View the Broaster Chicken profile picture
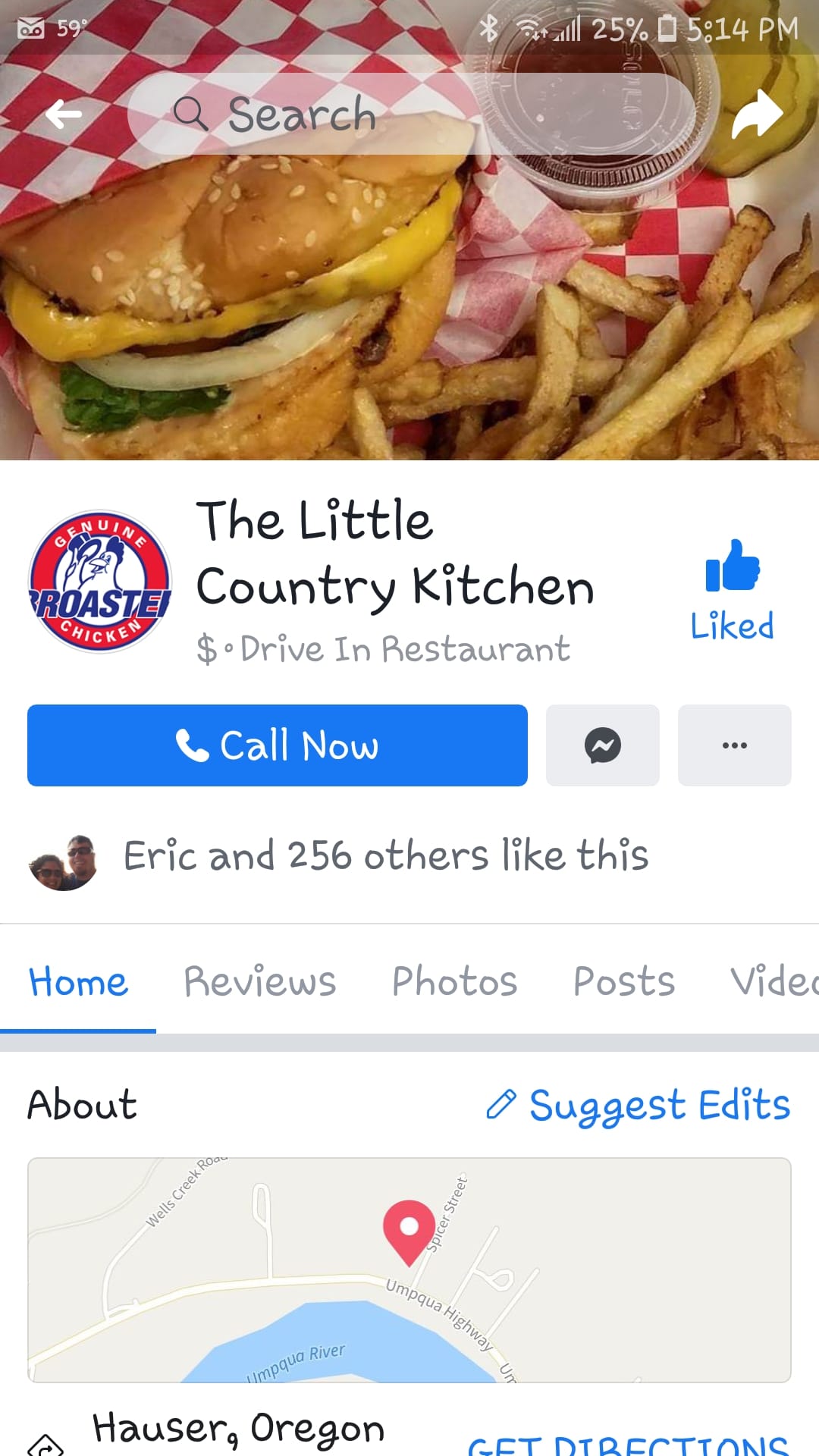The height and width of the screenshot is (1456, 819). click(x=99, y=582)
